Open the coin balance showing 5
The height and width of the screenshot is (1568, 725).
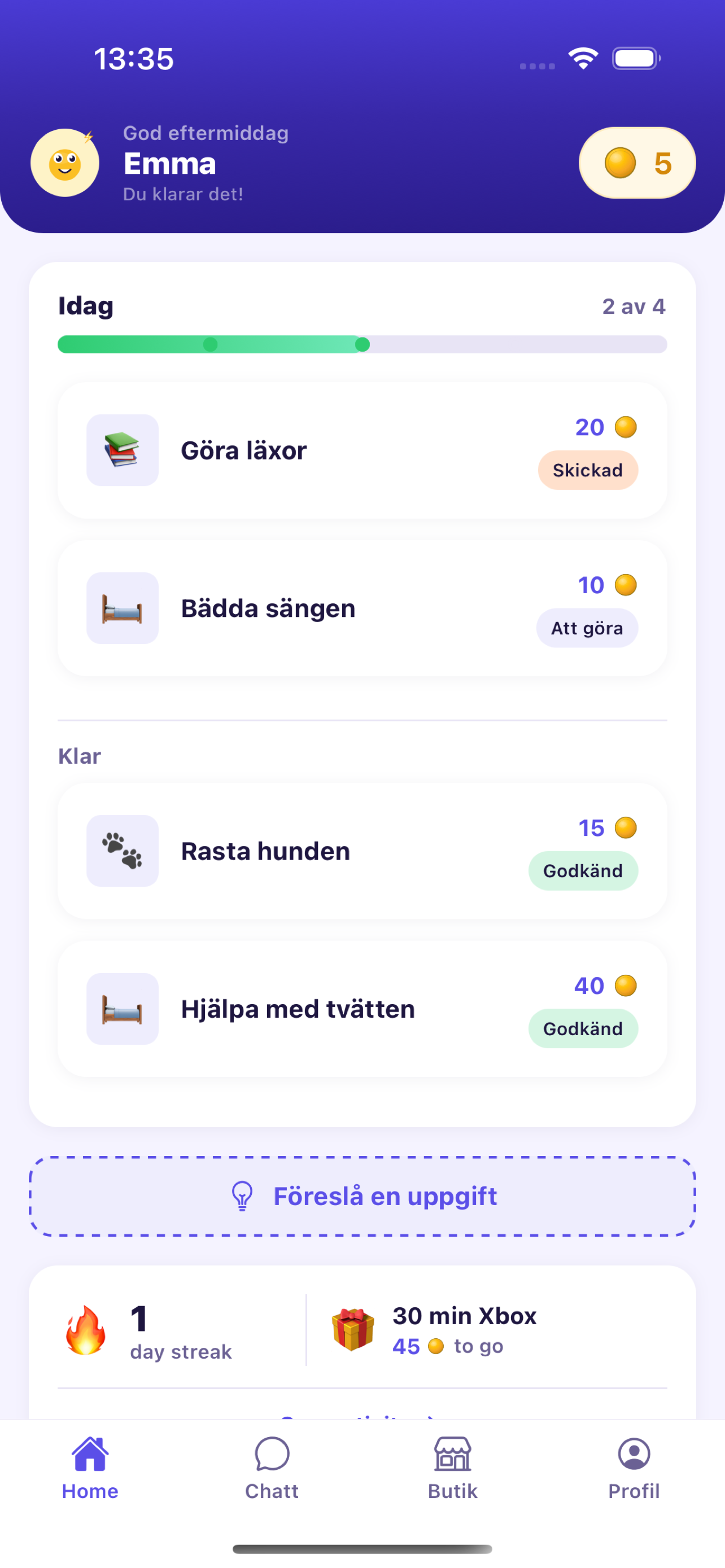coord(637,163)
